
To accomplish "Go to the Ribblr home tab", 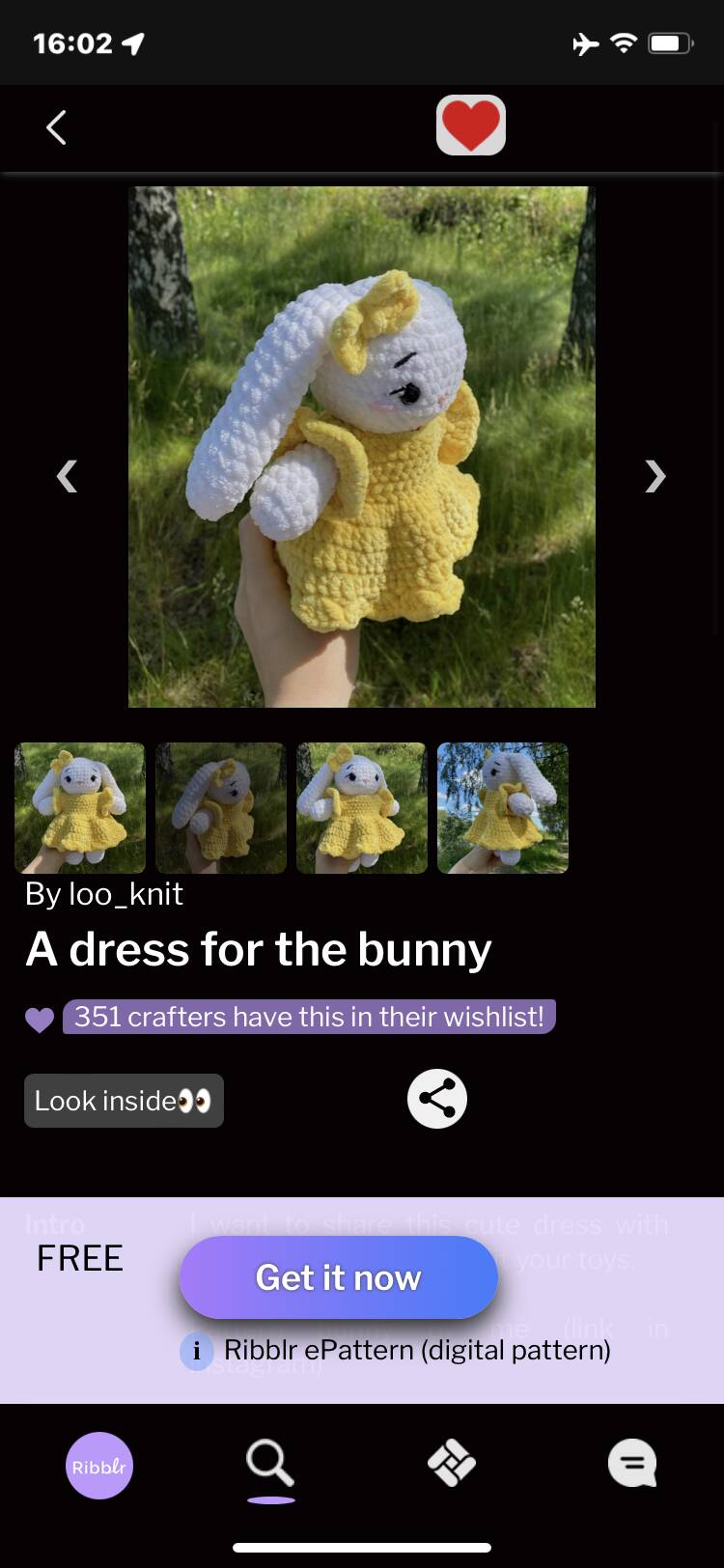I will tap(99, 1466).
